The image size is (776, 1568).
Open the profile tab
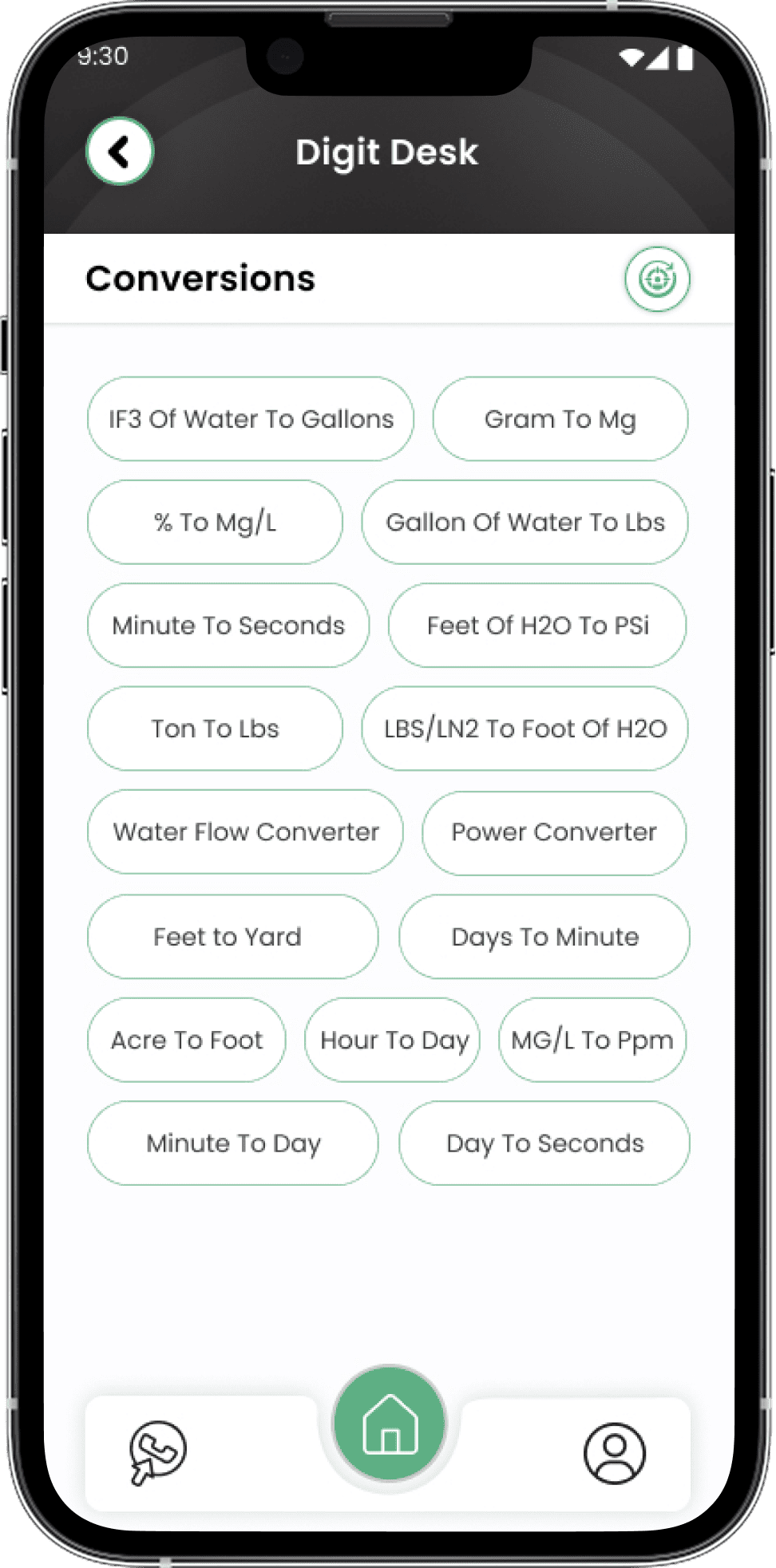click(614, 1453)
